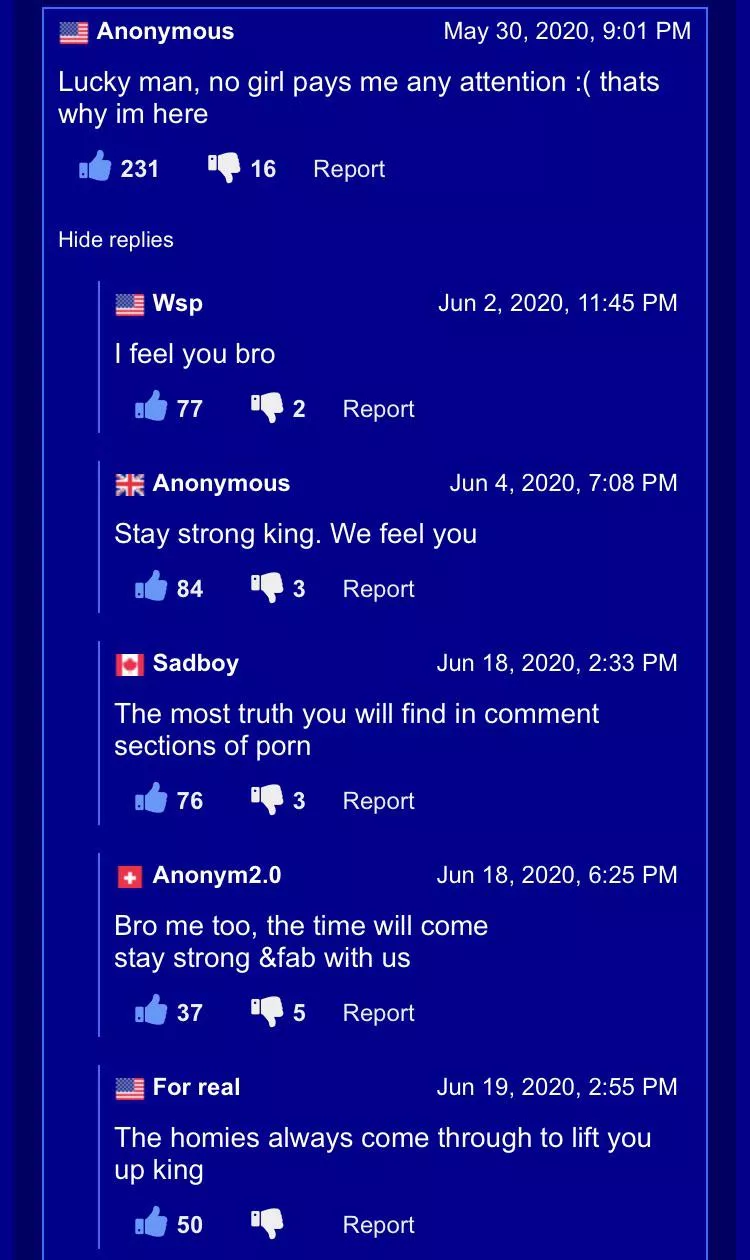This screenshot has width=750, height=1260.
Task: Report the Jun 4 Anonymous reply
Action: [378, 589]
